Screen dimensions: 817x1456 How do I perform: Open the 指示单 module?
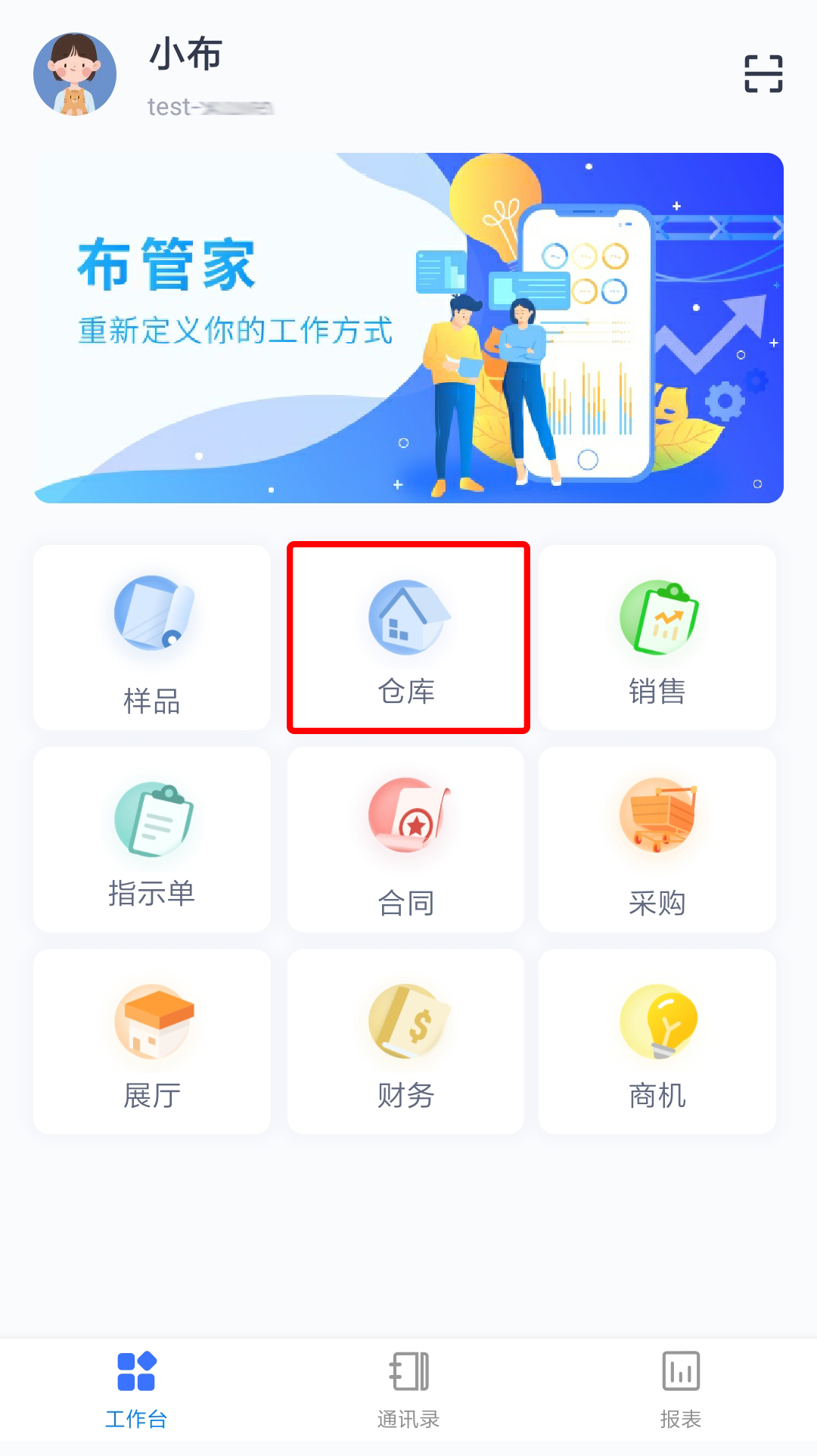point(152,839)
